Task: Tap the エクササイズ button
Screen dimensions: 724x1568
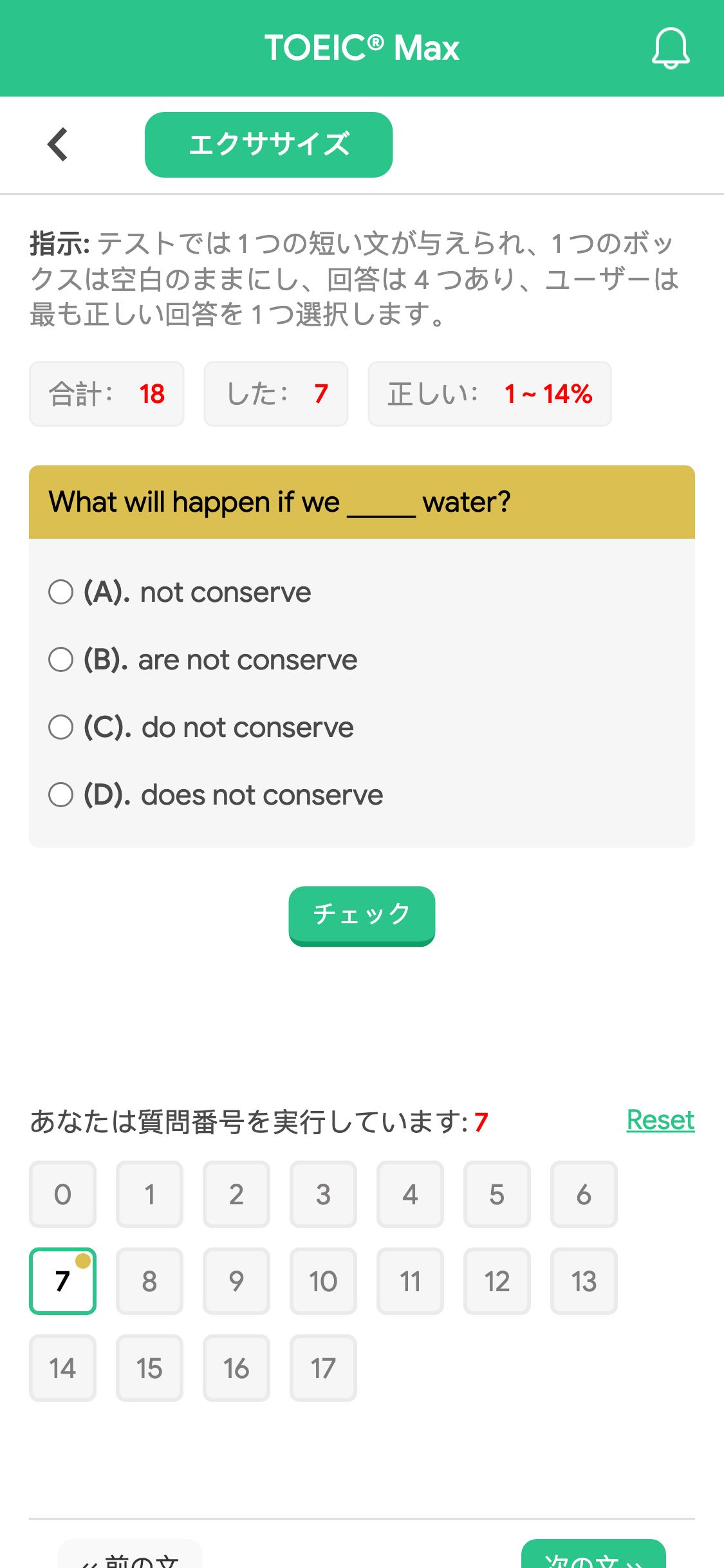Action: [x=268, y=145]
